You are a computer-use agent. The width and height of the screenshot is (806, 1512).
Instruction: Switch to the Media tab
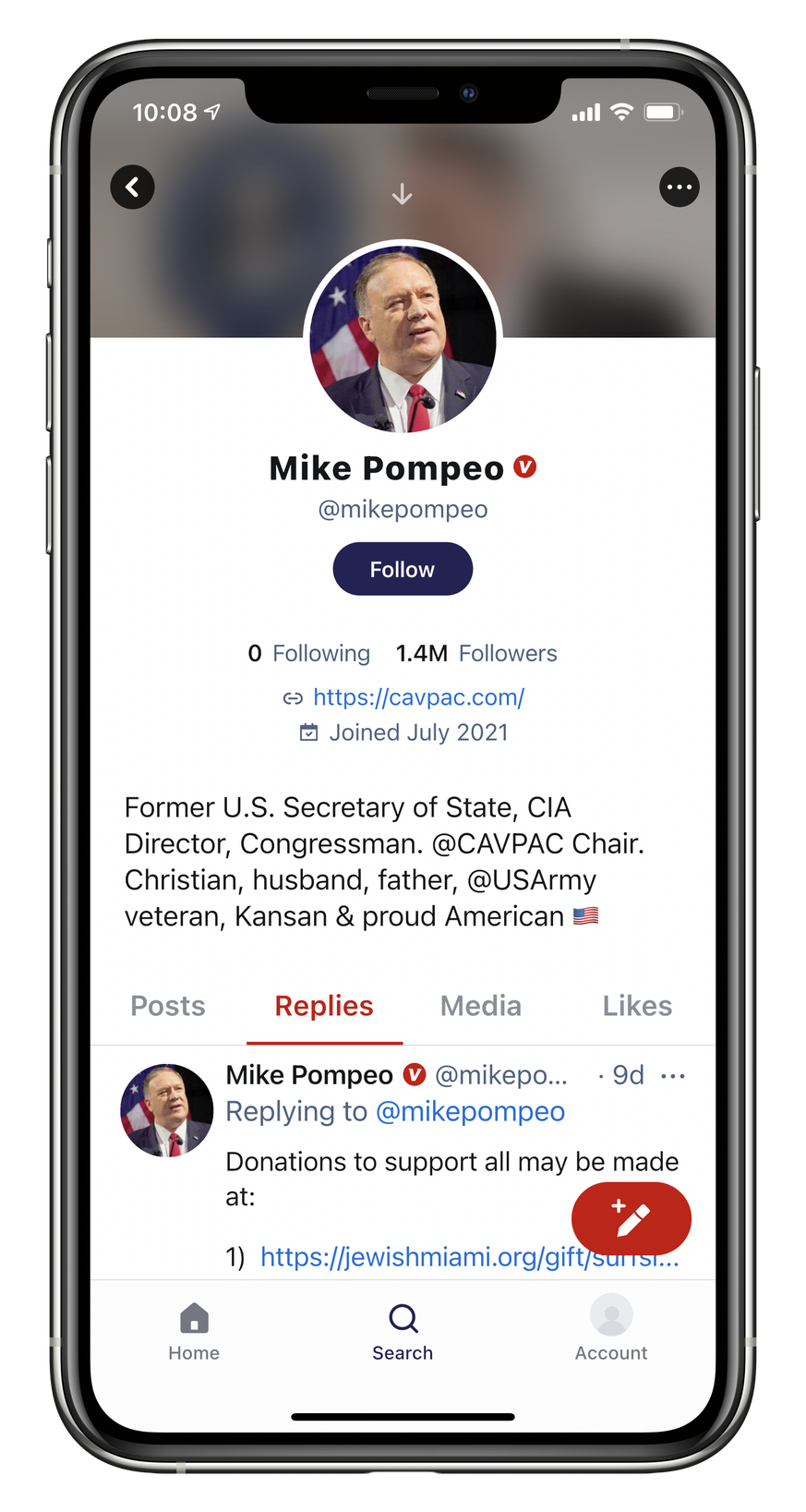point(480,1006)
